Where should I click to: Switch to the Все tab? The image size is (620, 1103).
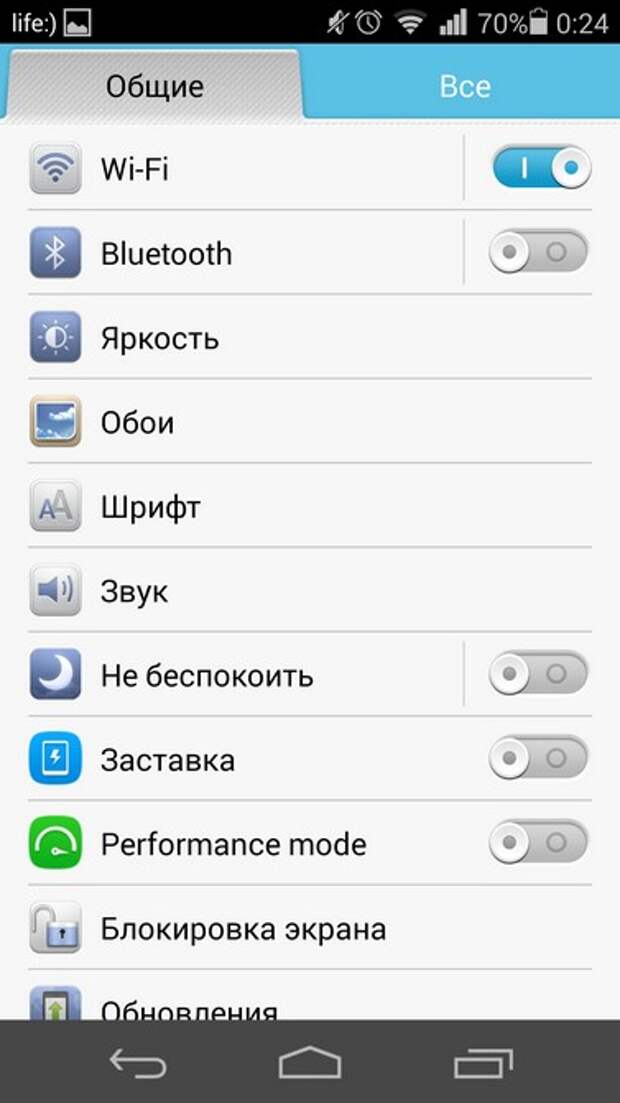click(x=464, y=87)
